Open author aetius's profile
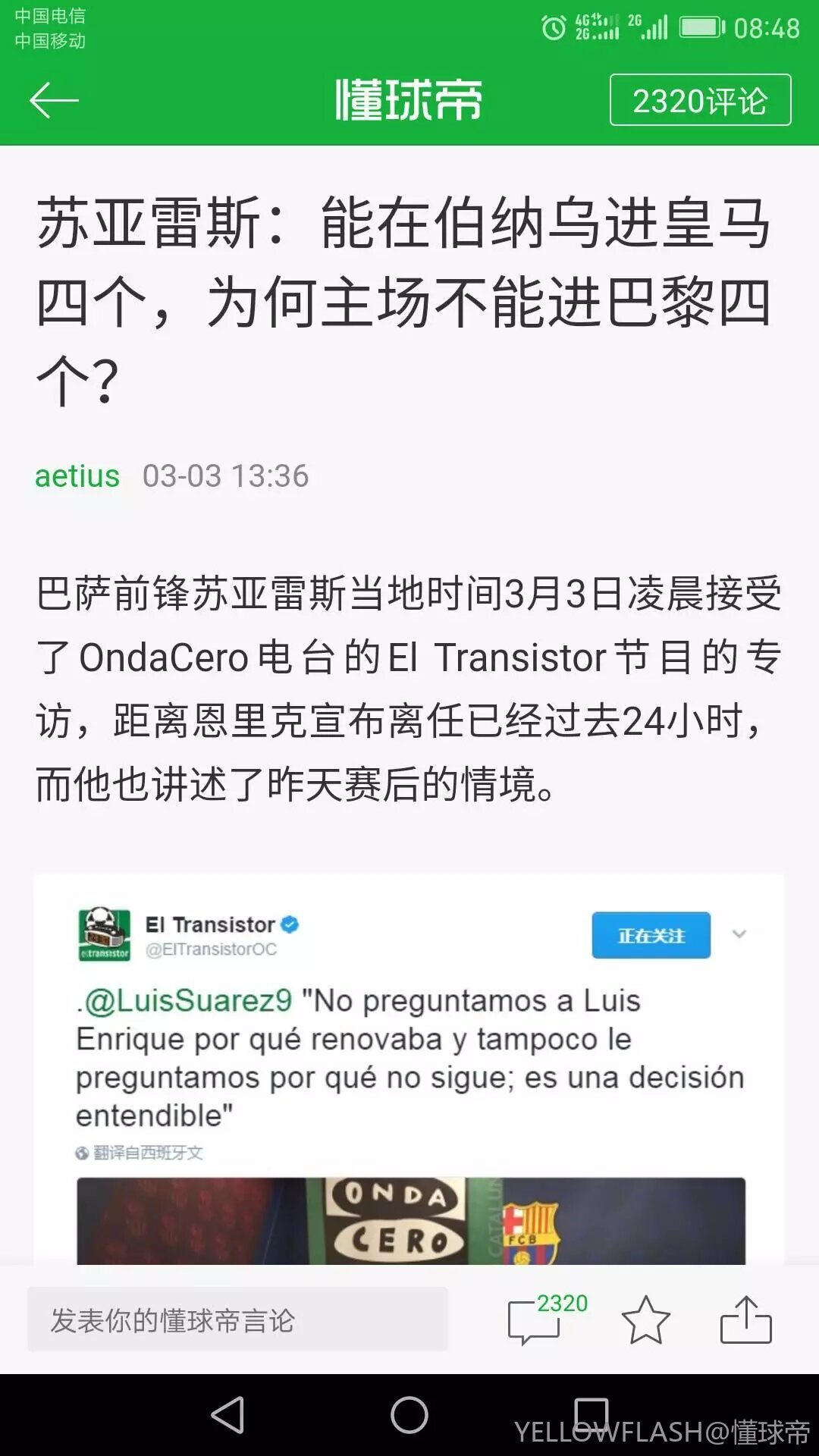Image resolution: width=819 pixels, height=1456 pixels. 77,476
